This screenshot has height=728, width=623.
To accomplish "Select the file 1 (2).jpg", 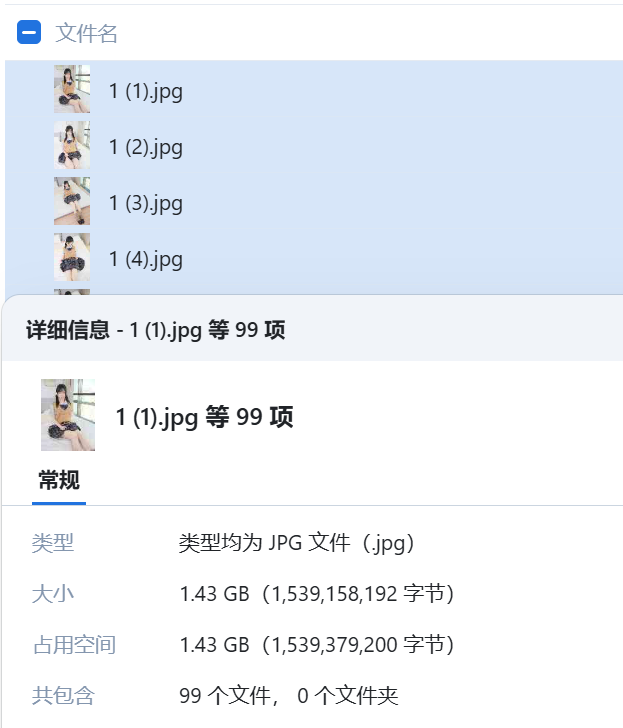I will pyautogui.click(x=145, y=148).
